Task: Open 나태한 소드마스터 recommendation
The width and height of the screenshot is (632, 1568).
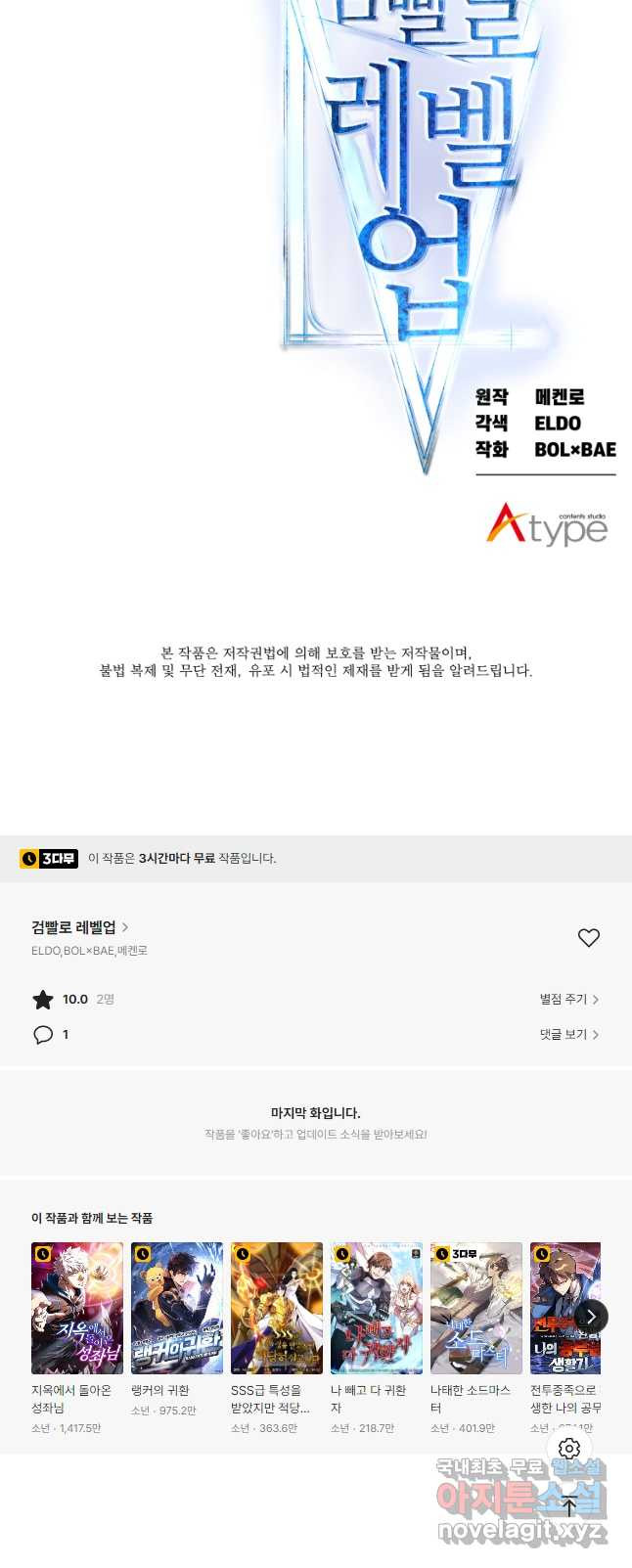Action: point(476,1309)
